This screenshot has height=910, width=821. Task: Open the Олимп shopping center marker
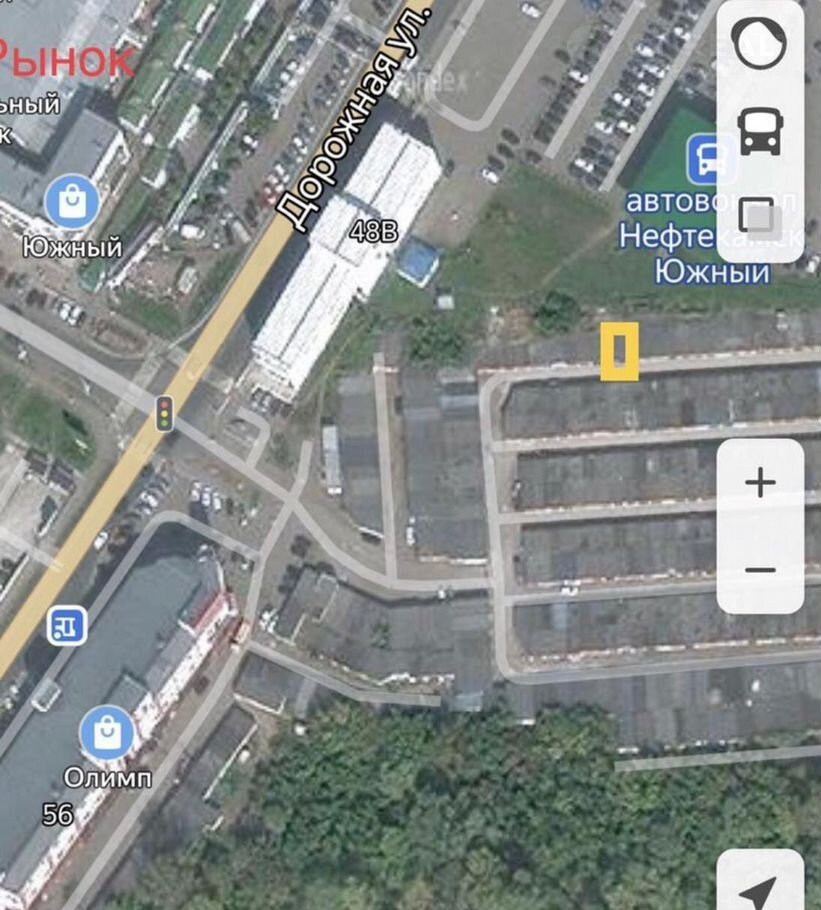[x=106, y=734]
